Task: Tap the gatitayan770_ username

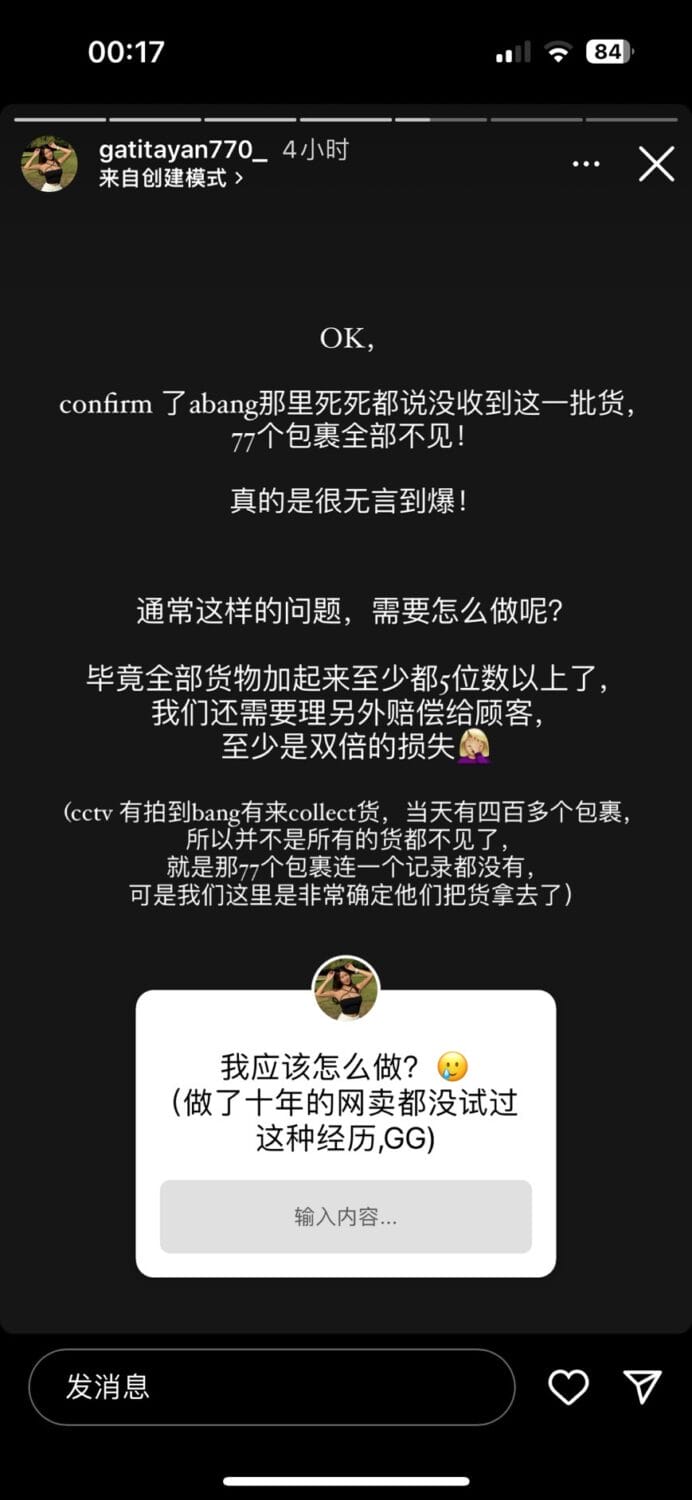Action: (x=183, y=151)
